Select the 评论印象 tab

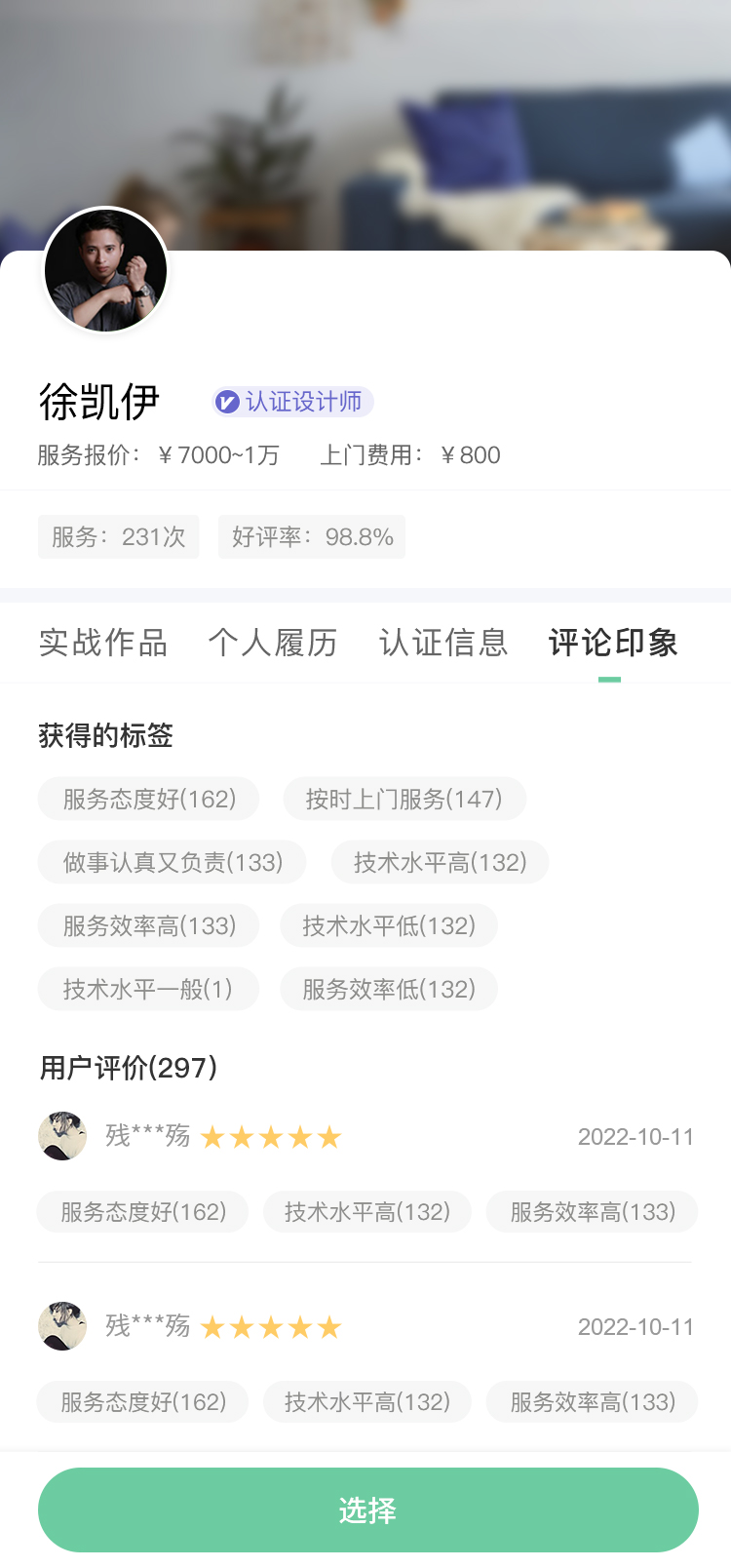tap(613, 643)
